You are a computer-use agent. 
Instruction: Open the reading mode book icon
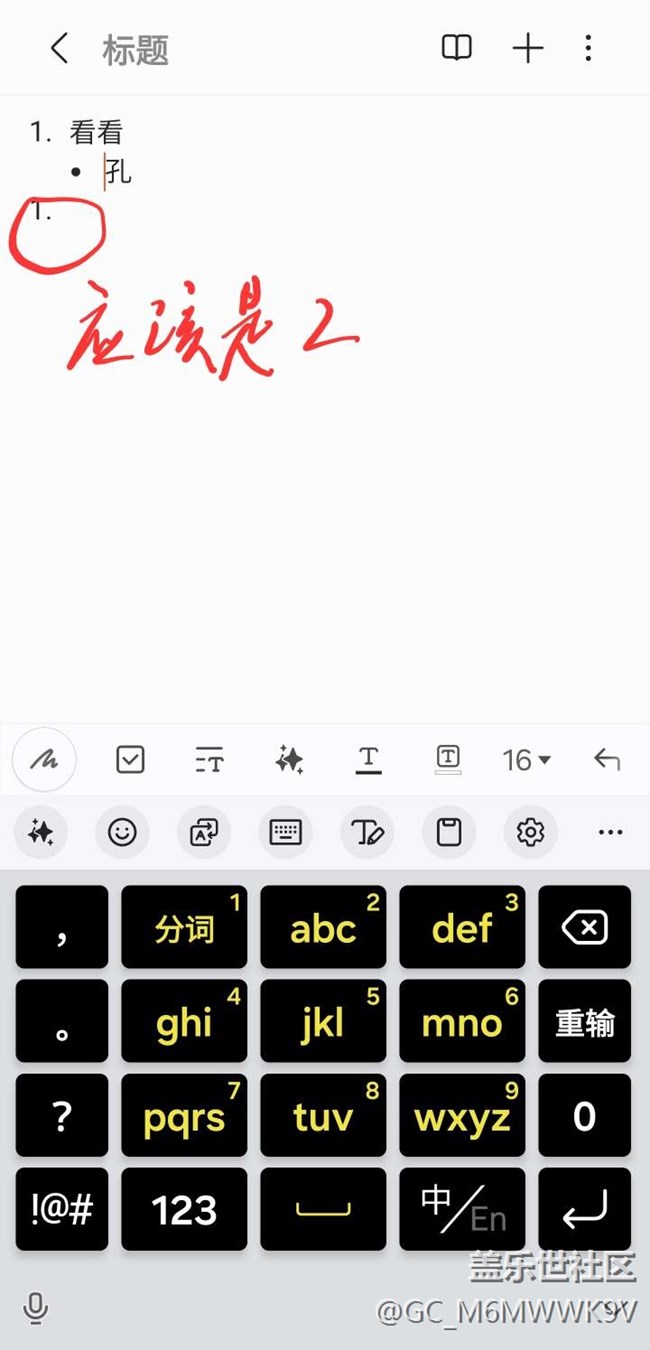(457, 48)
